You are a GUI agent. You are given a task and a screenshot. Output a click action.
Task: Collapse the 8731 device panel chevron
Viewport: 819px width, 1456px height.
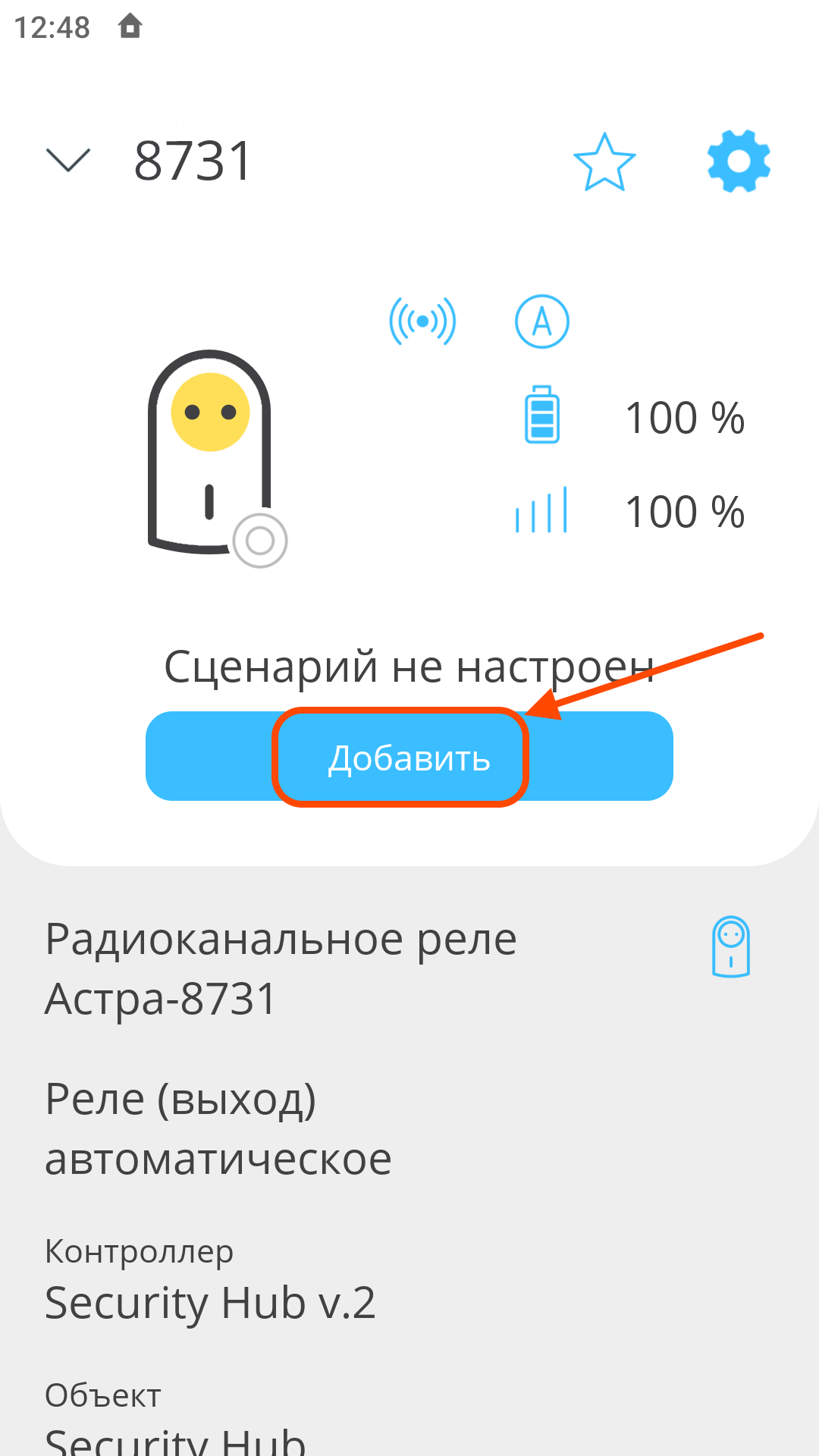(68, 161)
